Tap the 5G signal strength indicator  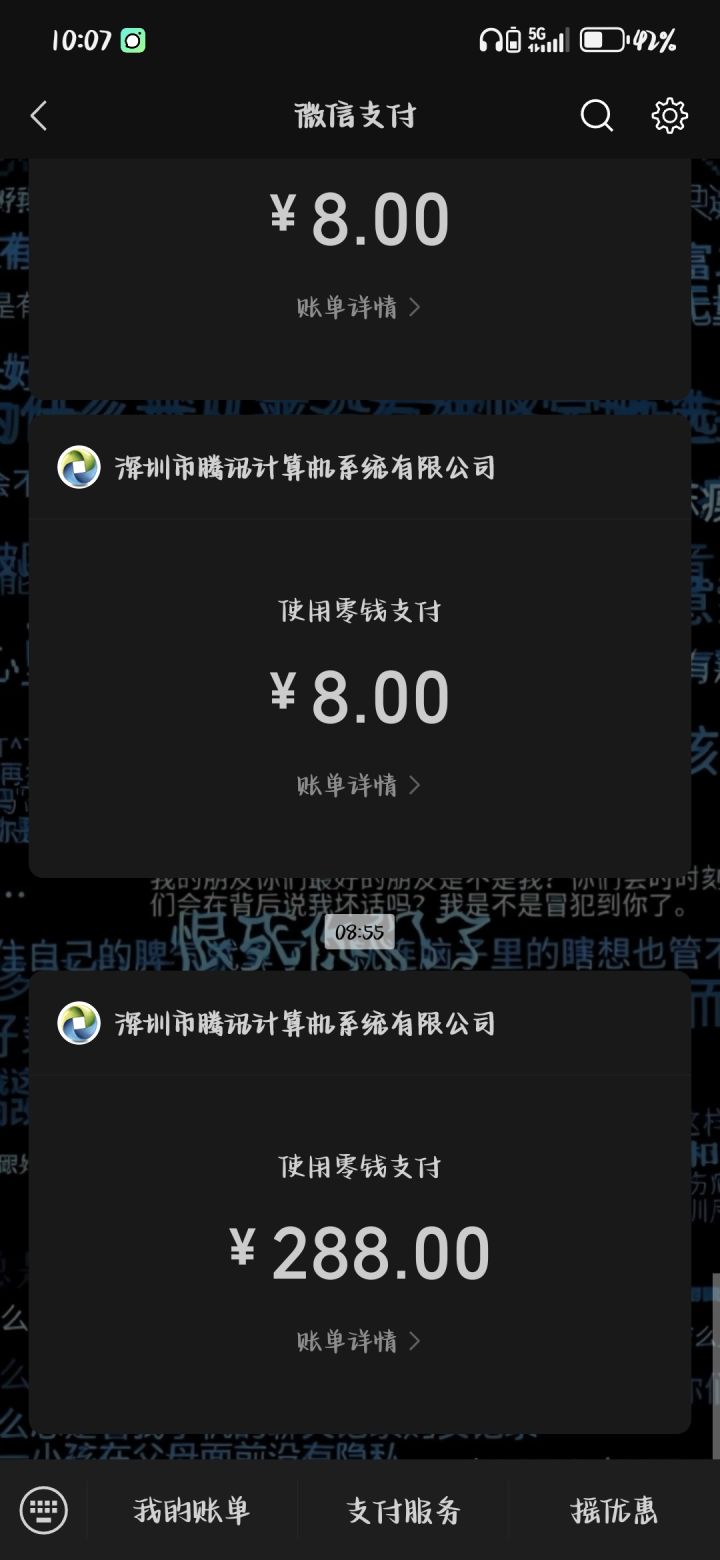tap(545, 40)
